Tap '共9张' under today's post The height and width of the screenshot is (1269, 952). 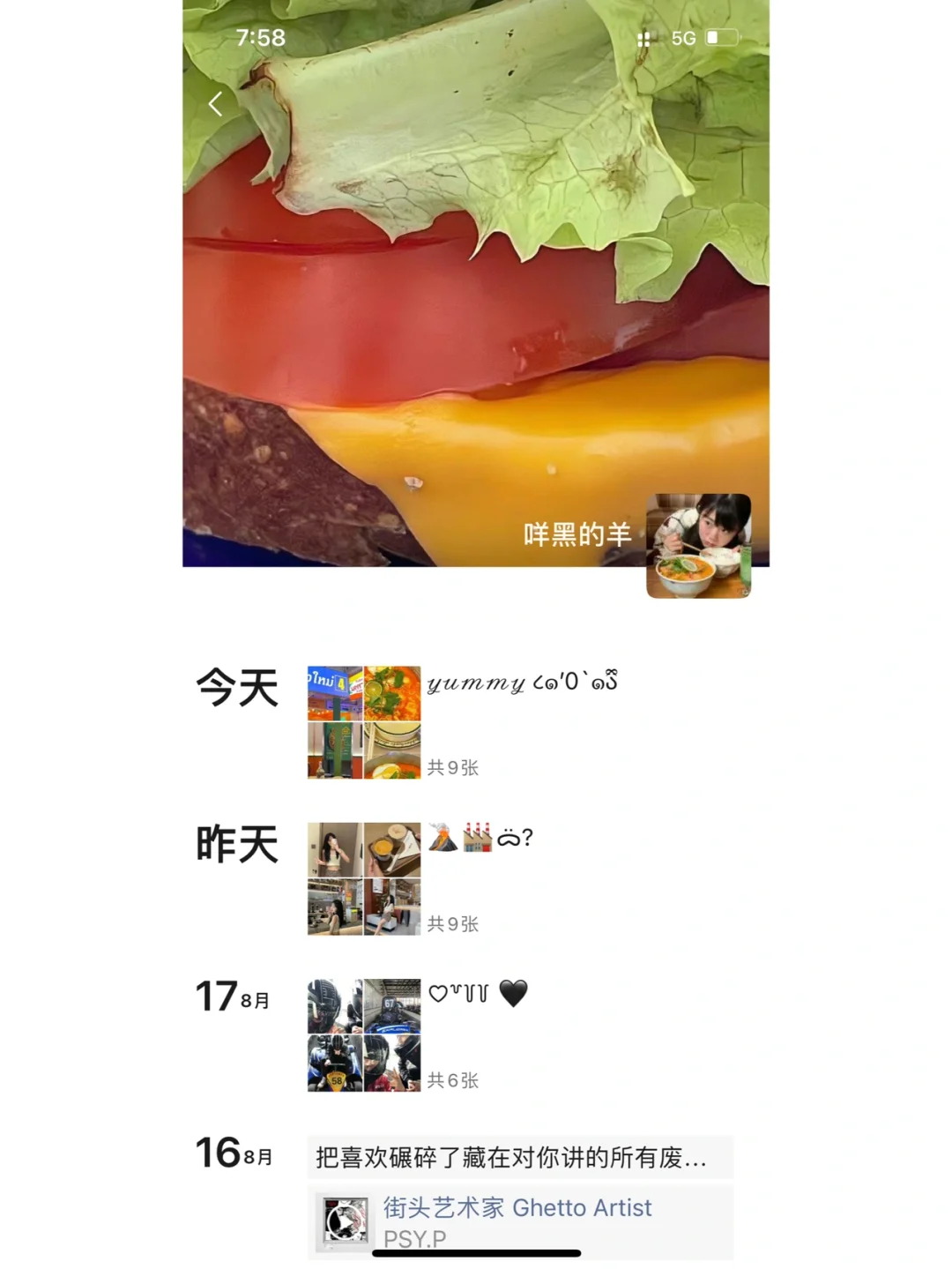(x=451, y=766)
